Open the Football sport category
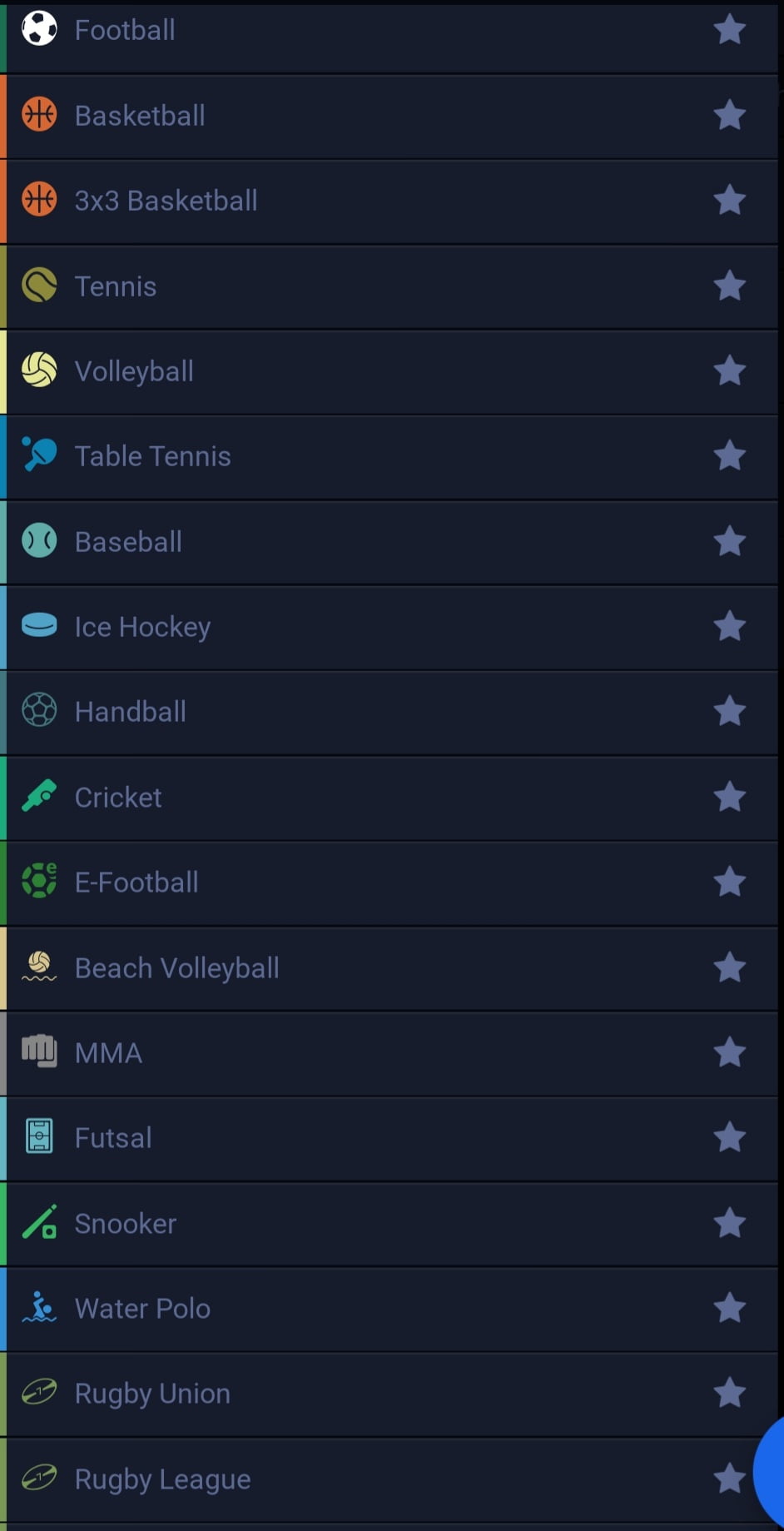This screenshot has height=1531, width=784. (125, 31)
